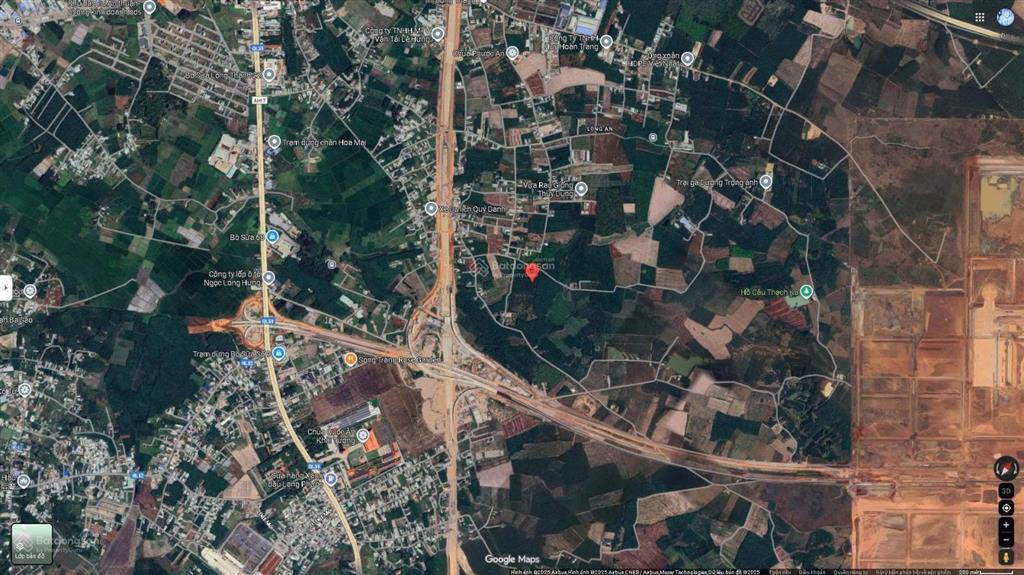Toggle the 3D view button
Viewport: 1024px width, 575px height.
[1006, 491]
